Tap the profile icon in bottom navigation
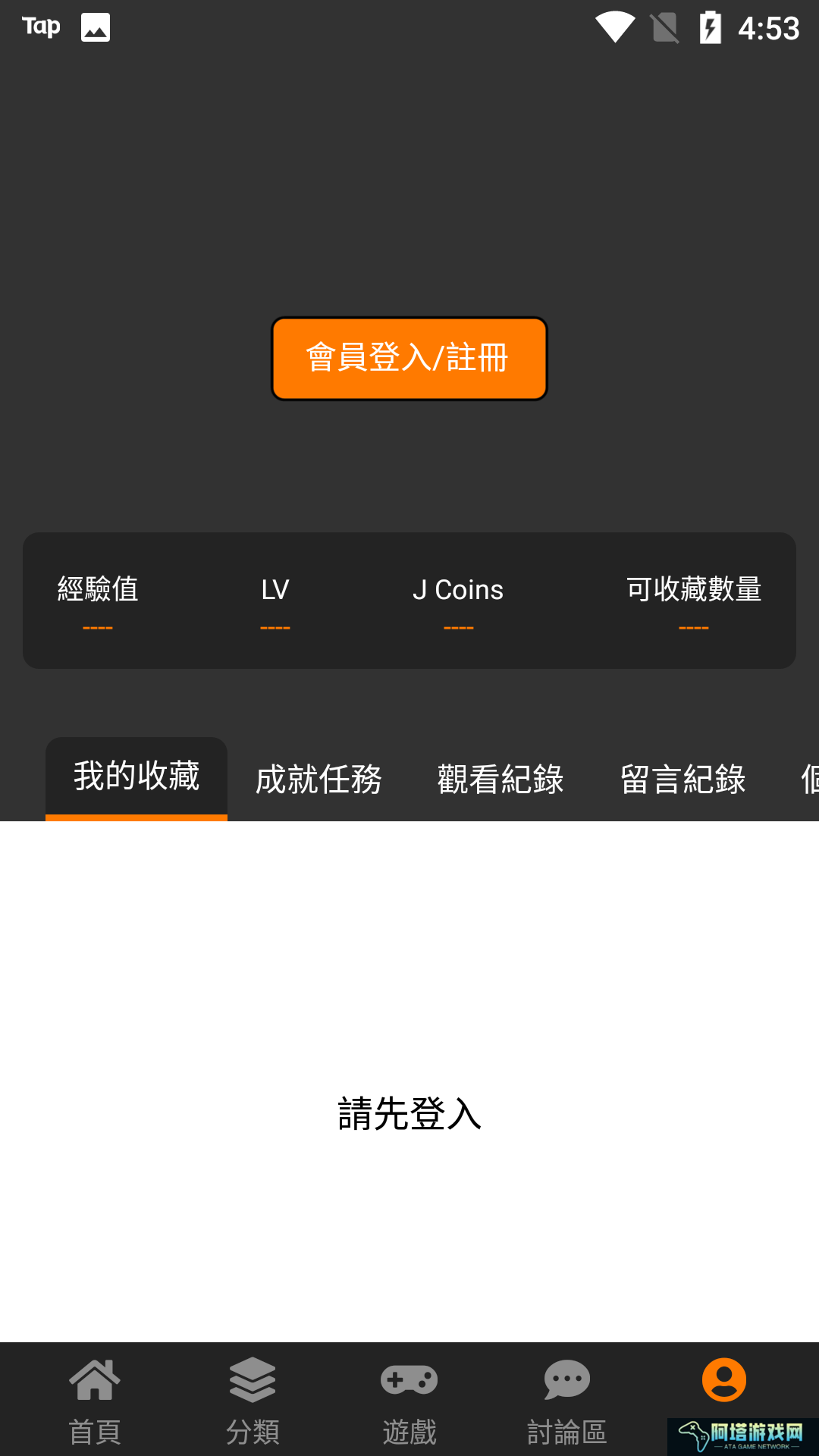819x1456 pixels. click(x=724, y=1380)
